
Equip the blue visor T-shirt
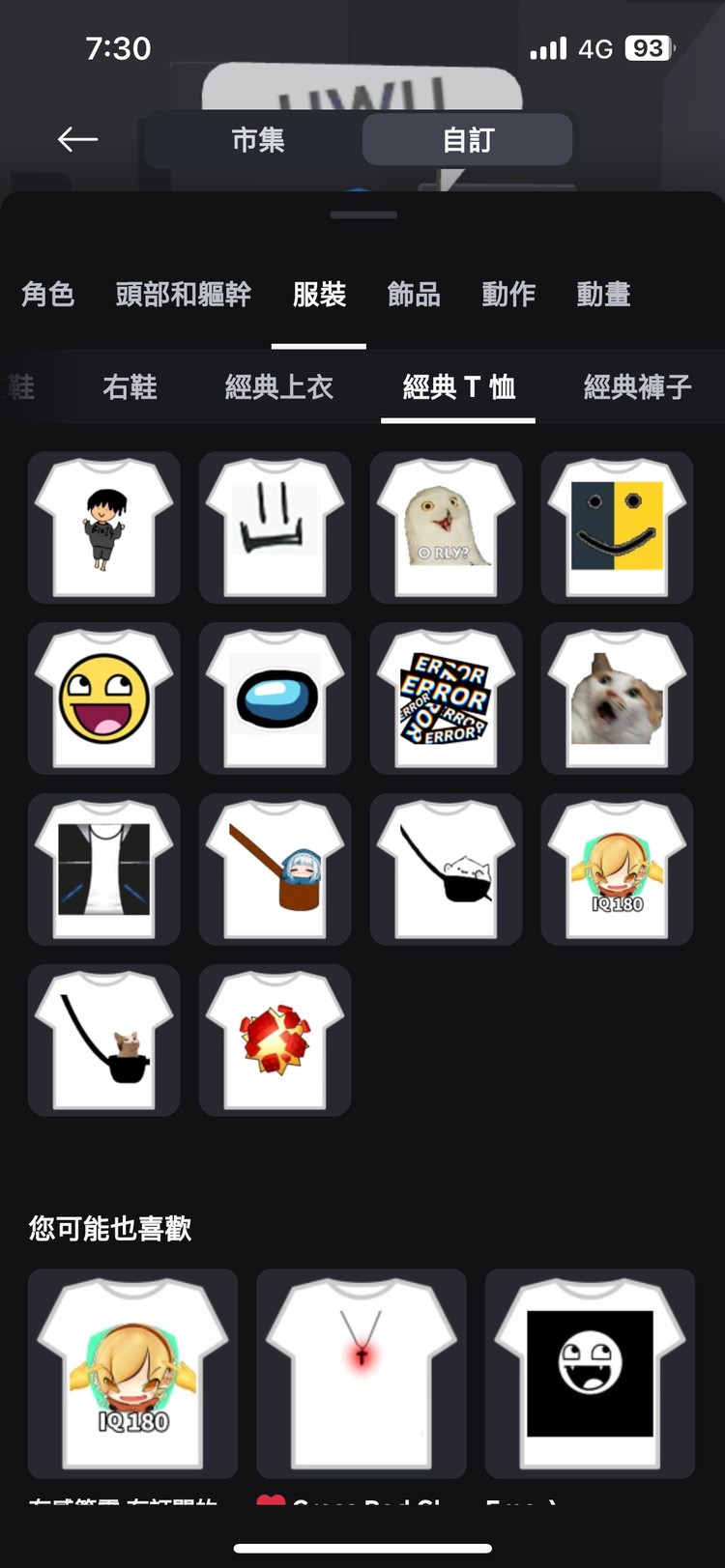coord(275,698)
